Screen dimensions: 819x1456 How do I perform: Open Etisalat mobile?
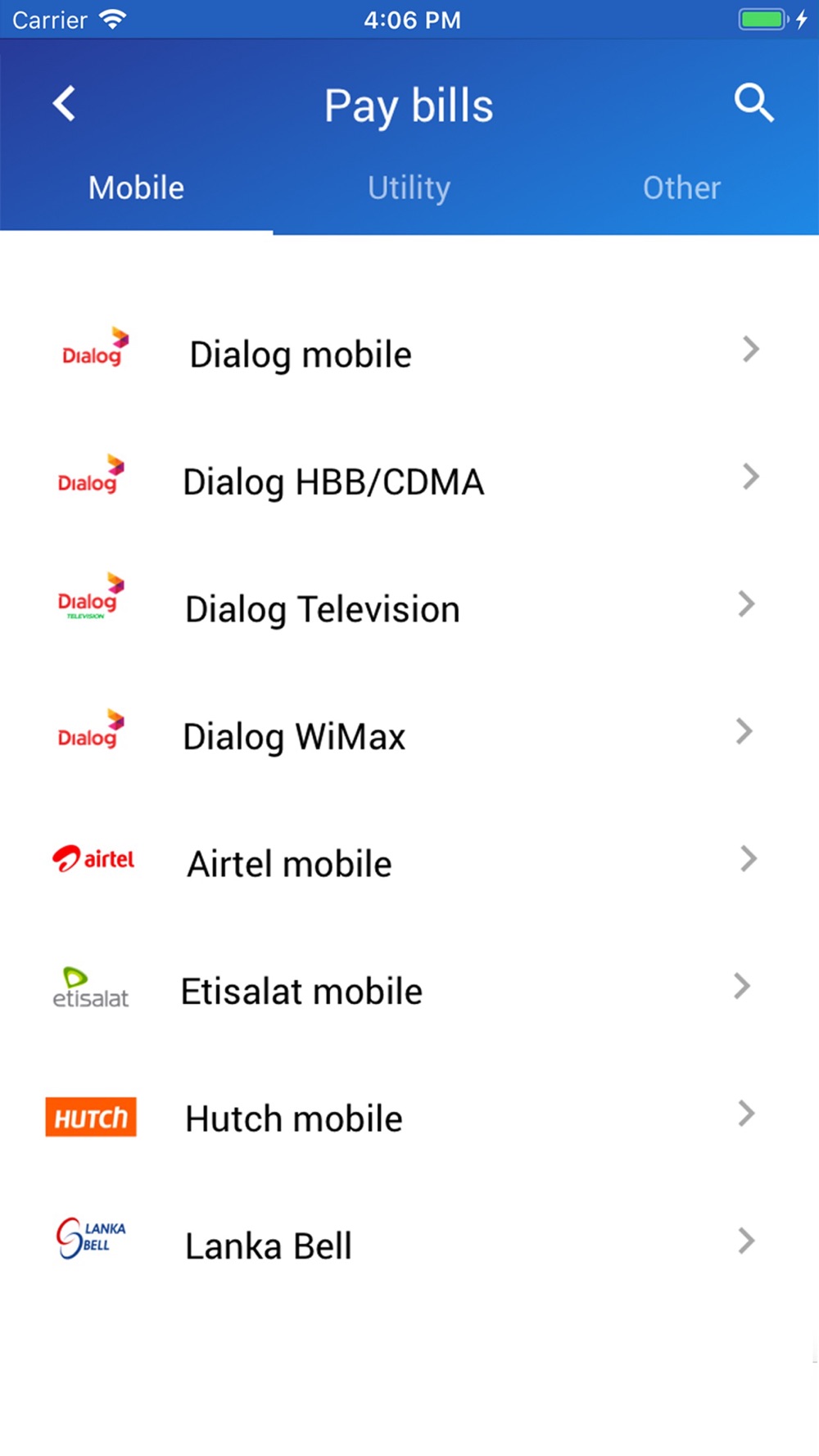[409, 990]
